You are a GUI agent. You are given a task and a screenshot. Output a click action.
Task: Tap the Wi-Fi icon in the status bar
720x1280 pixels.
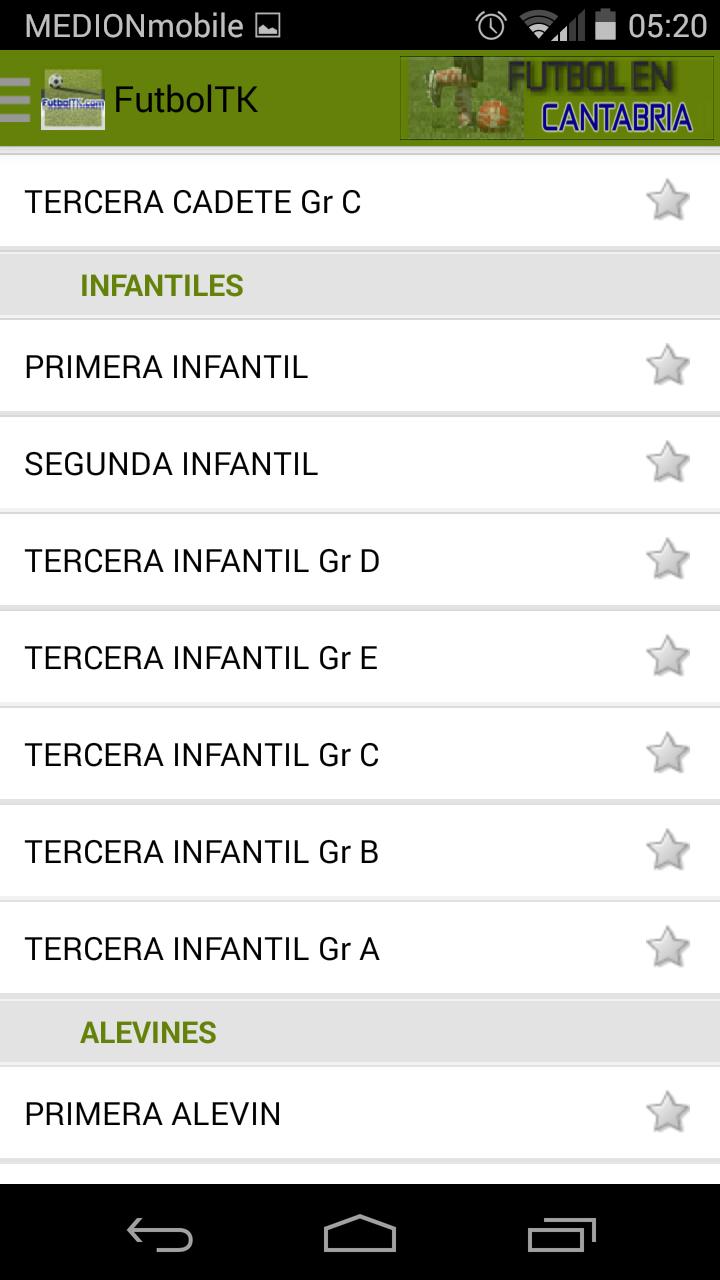[x=536, y=25]
